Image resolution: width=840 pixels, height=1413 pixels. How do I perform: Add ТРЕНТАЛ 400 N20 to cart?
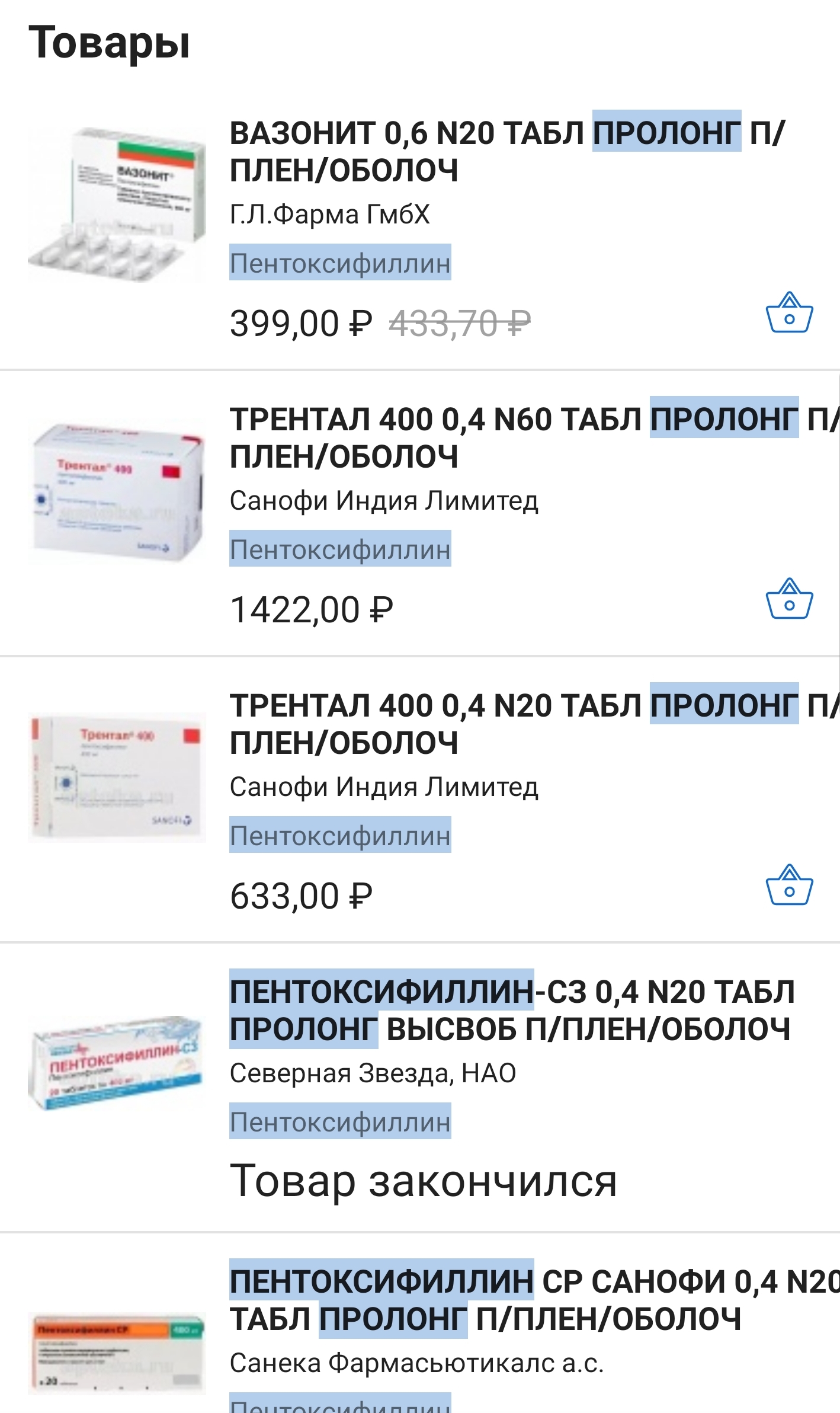(x=789, y=885)
